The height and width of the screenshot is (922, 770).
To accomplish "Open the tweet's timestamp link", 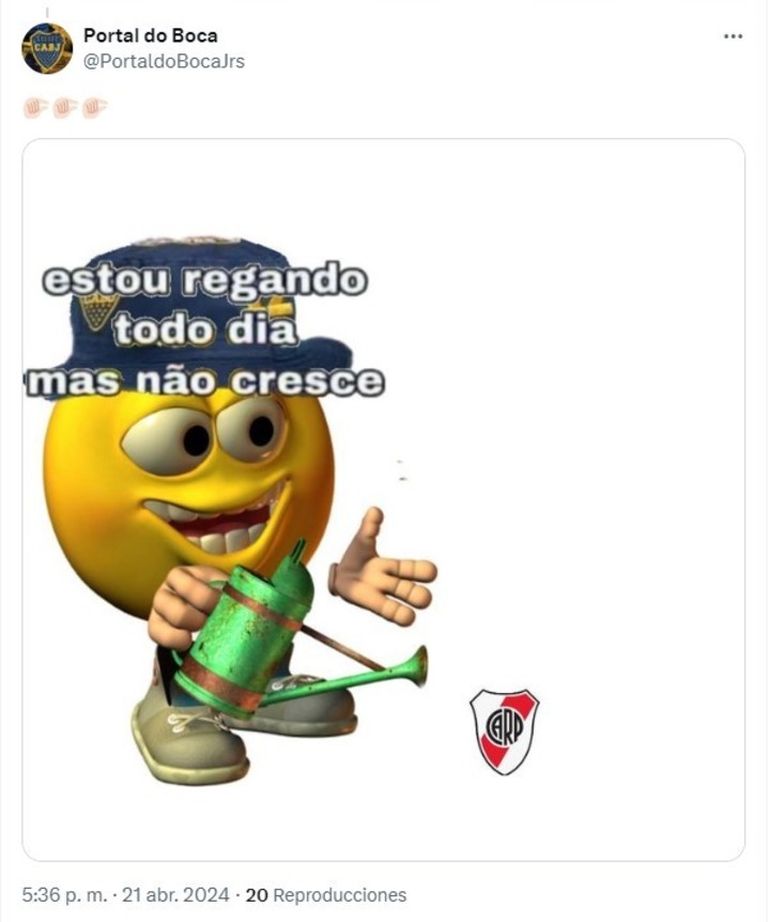I will [x=127, y=895].
